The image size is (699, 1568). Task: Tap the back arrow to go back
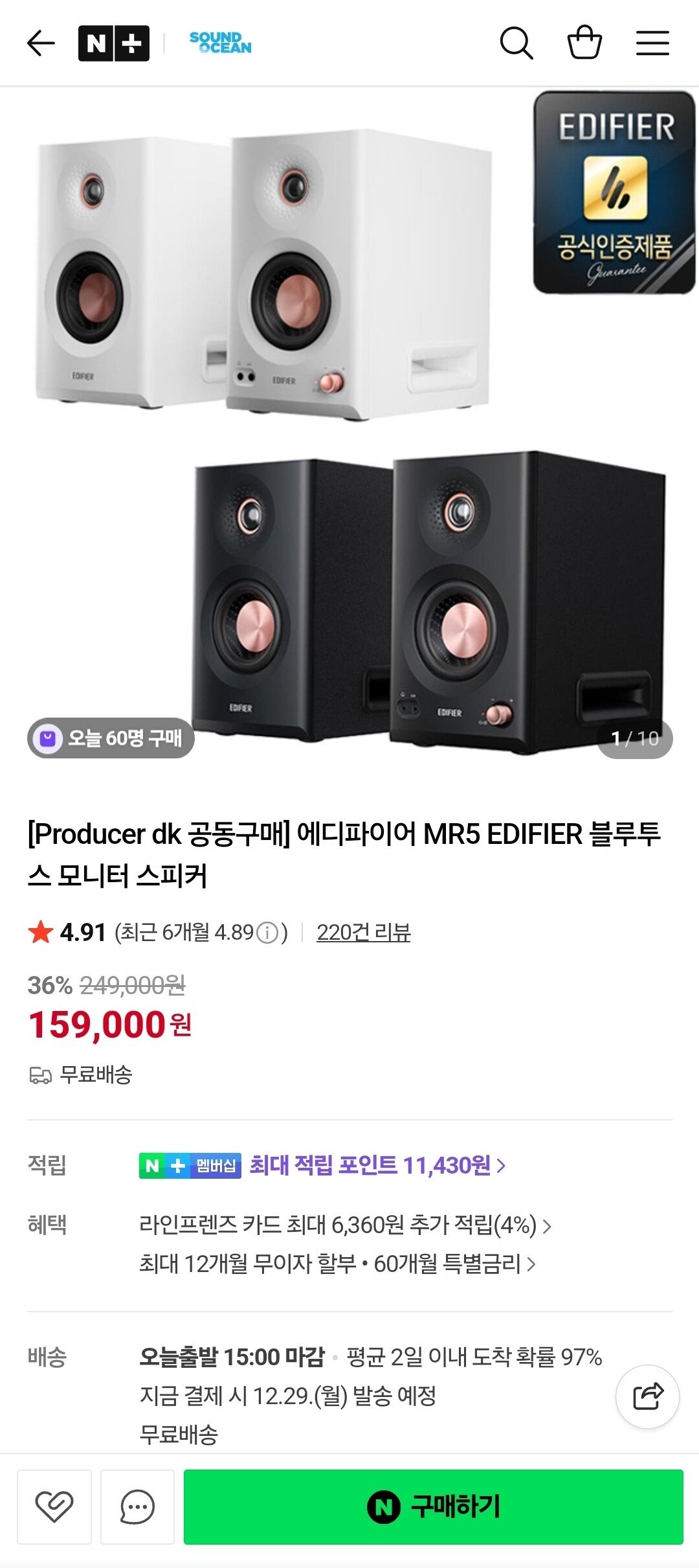pyautogui.click(x=40, y=42)
